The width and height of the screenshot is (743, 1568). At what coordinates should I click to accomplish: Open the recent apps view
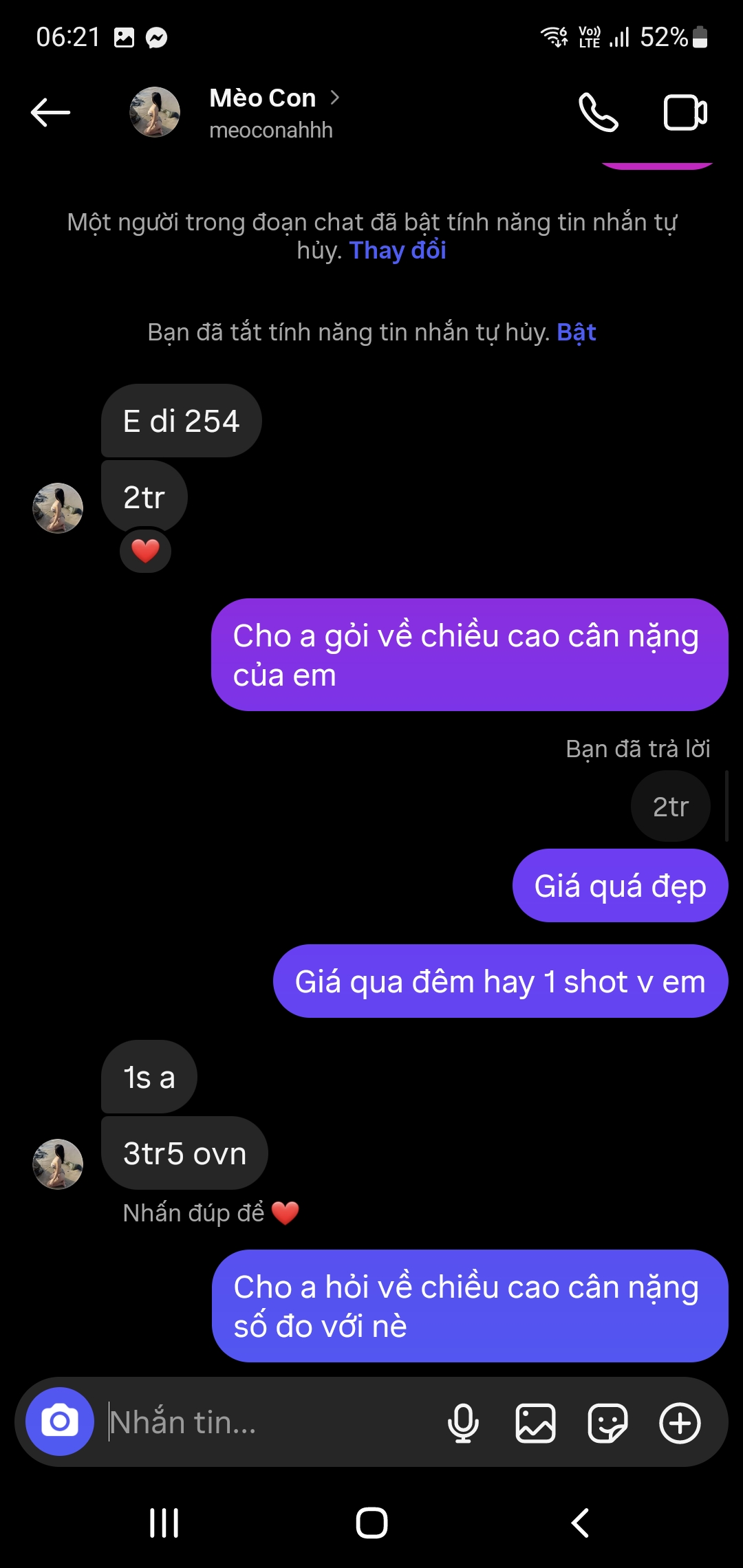click(164, 1523)
